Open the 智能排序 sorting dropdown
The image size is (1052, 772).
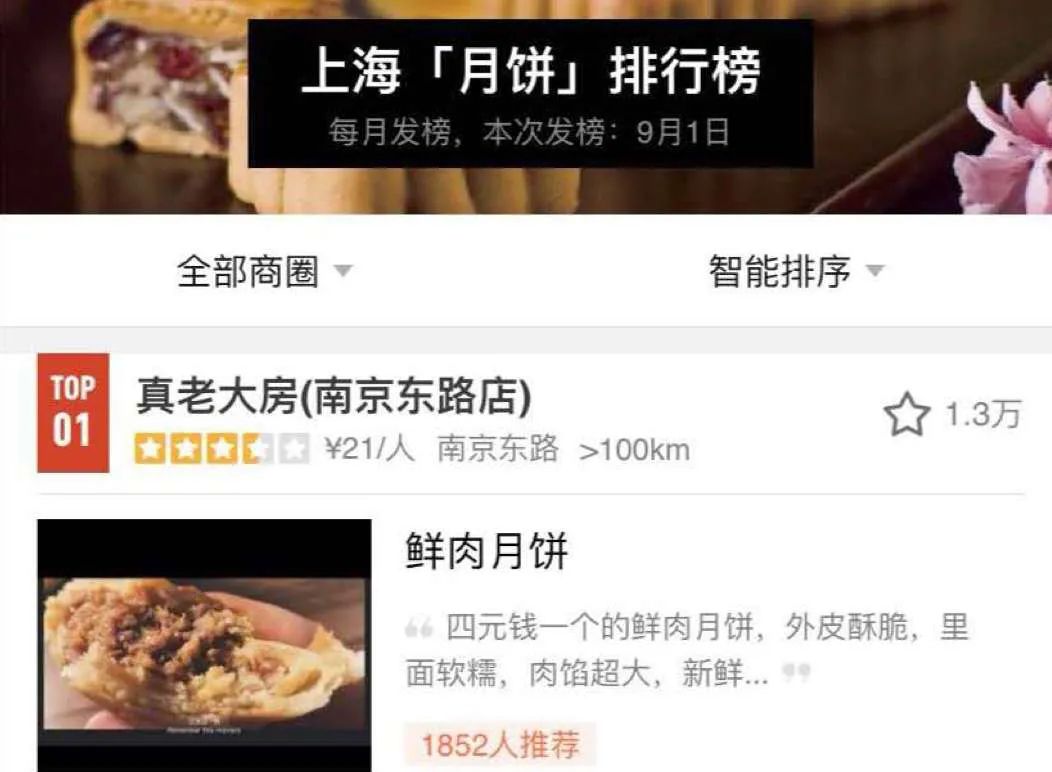pos(796,271)
